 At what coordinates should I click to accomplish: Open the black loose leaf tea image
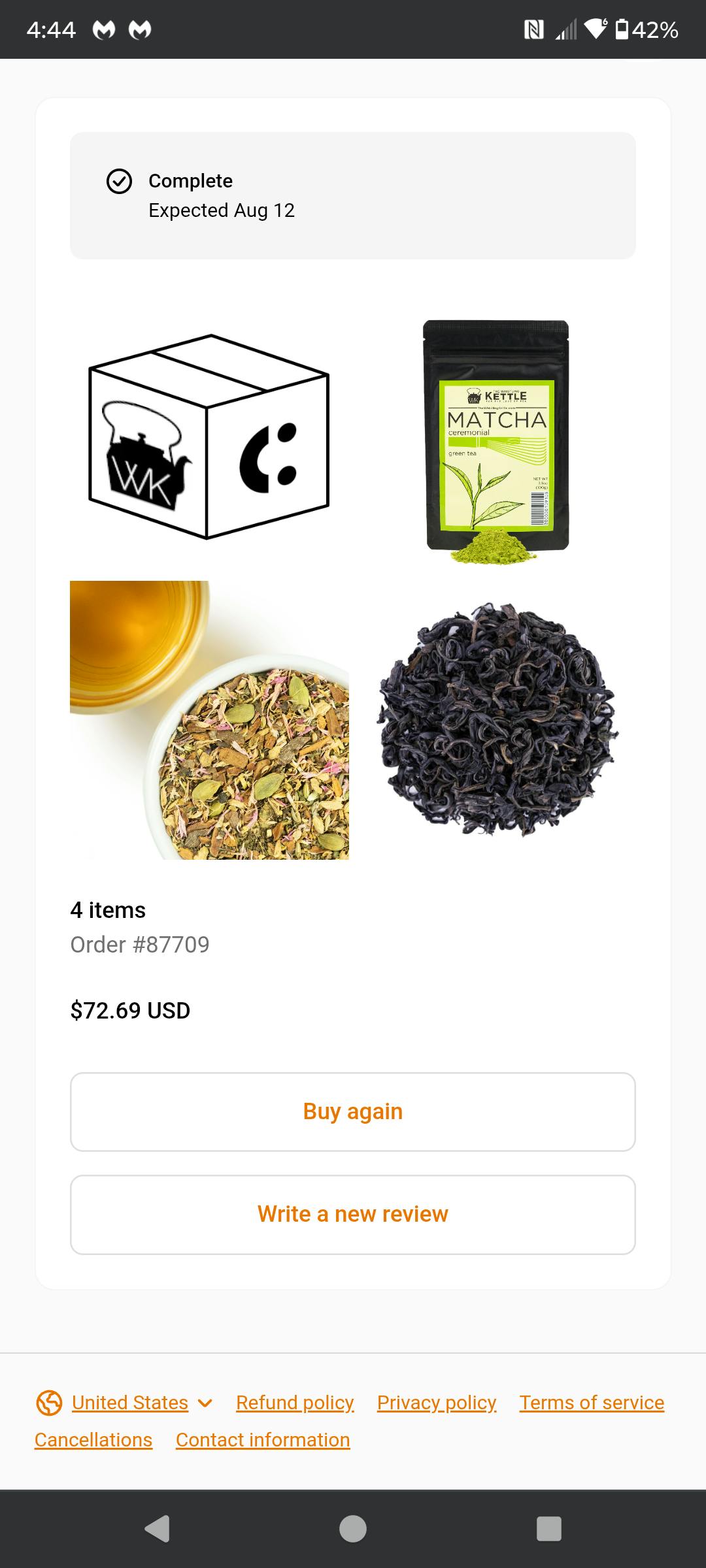496,720
